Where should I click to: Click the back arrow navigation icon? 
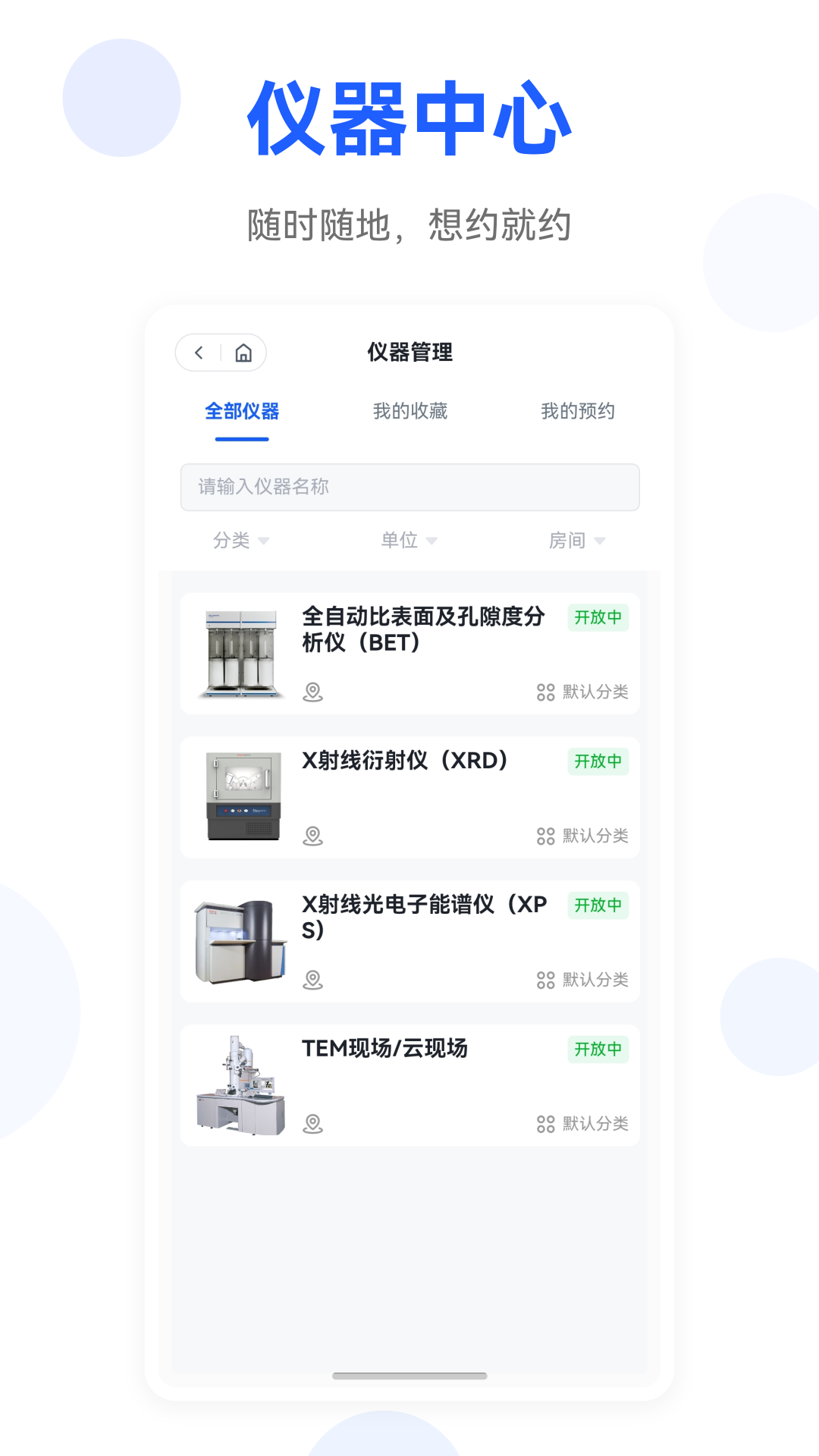click(198, 353)
